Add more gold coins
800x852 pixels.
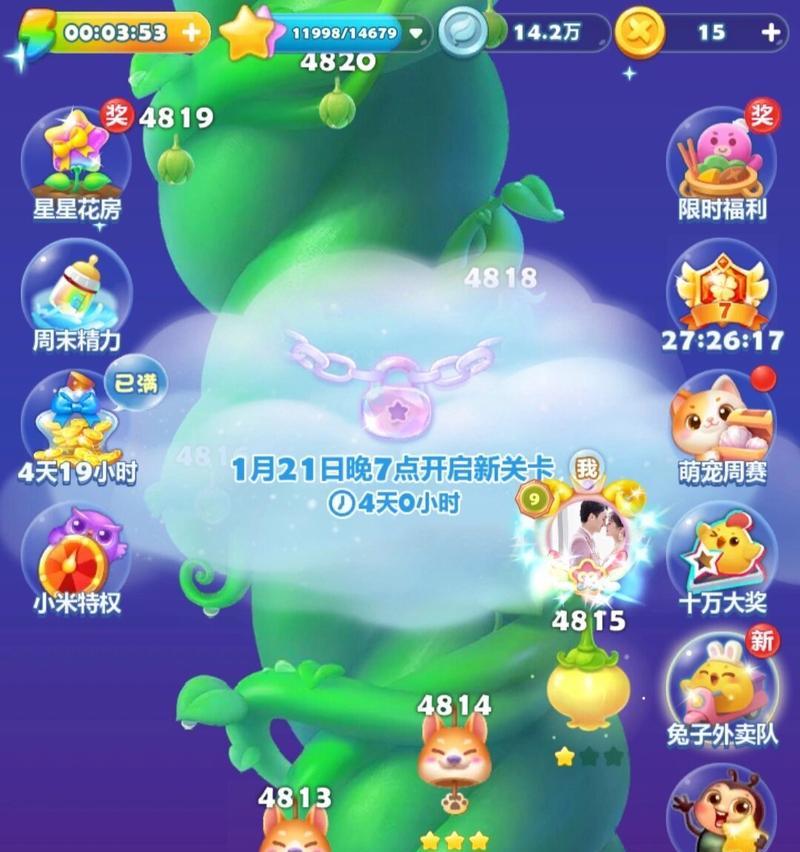771,32
